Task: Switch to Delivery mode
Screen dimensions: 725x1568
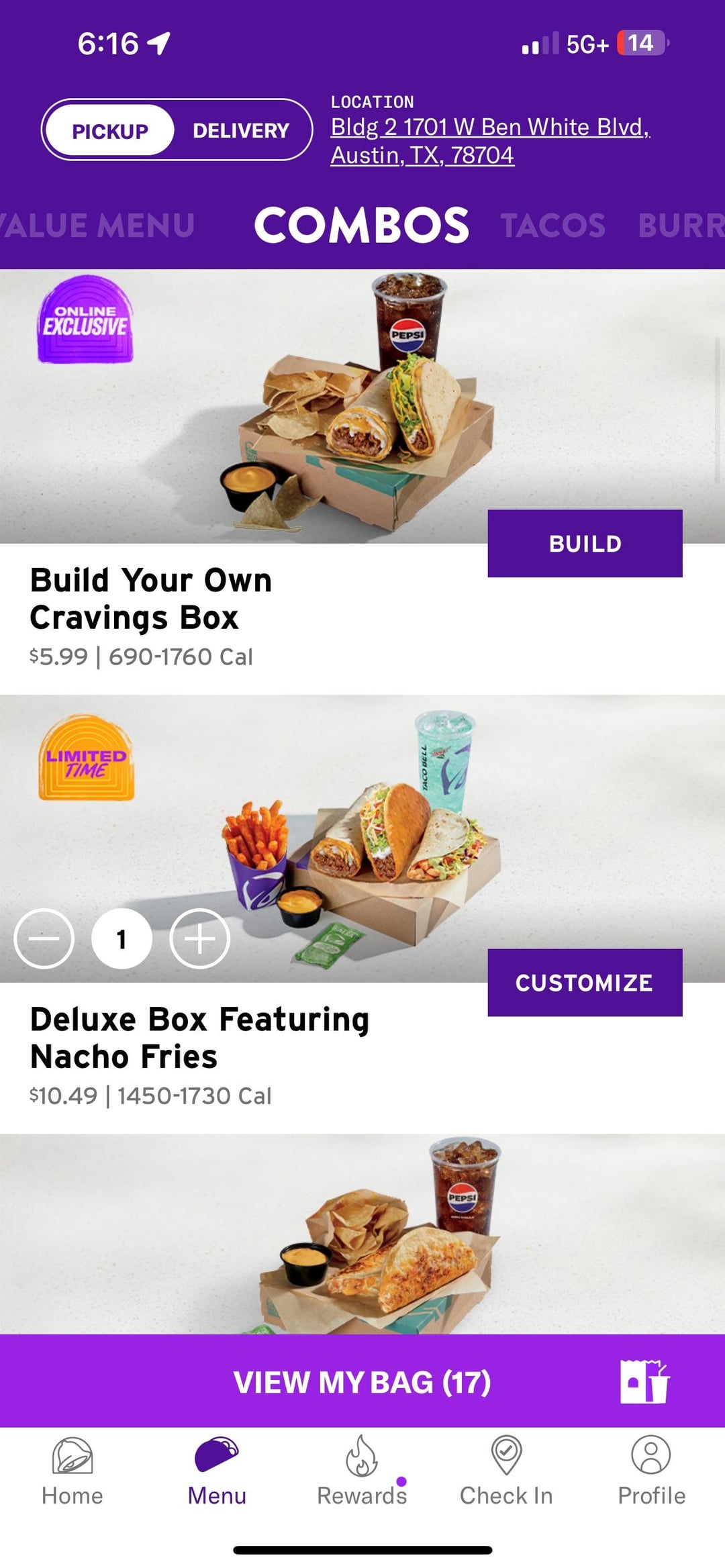Action: click(241, 131)
